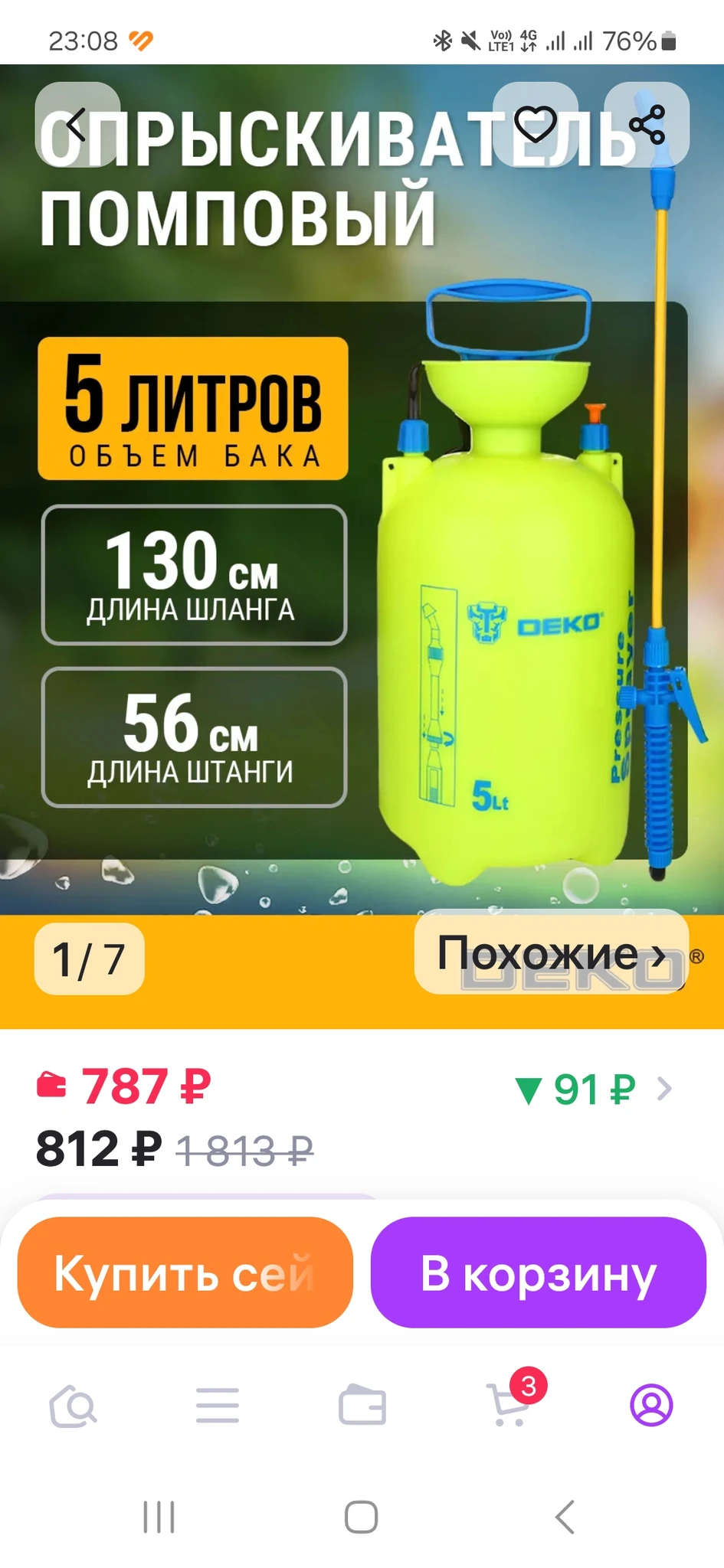Open recent apps from the navigation bar
The height and width of the screenshot is (1568, 724).
159,1517
